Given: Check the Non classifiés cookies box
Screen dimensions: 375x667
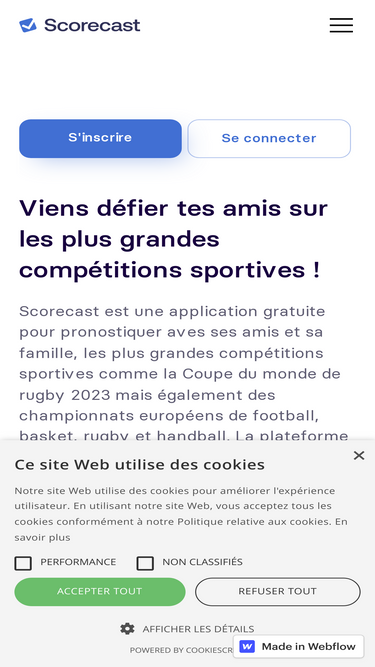Looking at the screenshot, I should click(145, 563).
